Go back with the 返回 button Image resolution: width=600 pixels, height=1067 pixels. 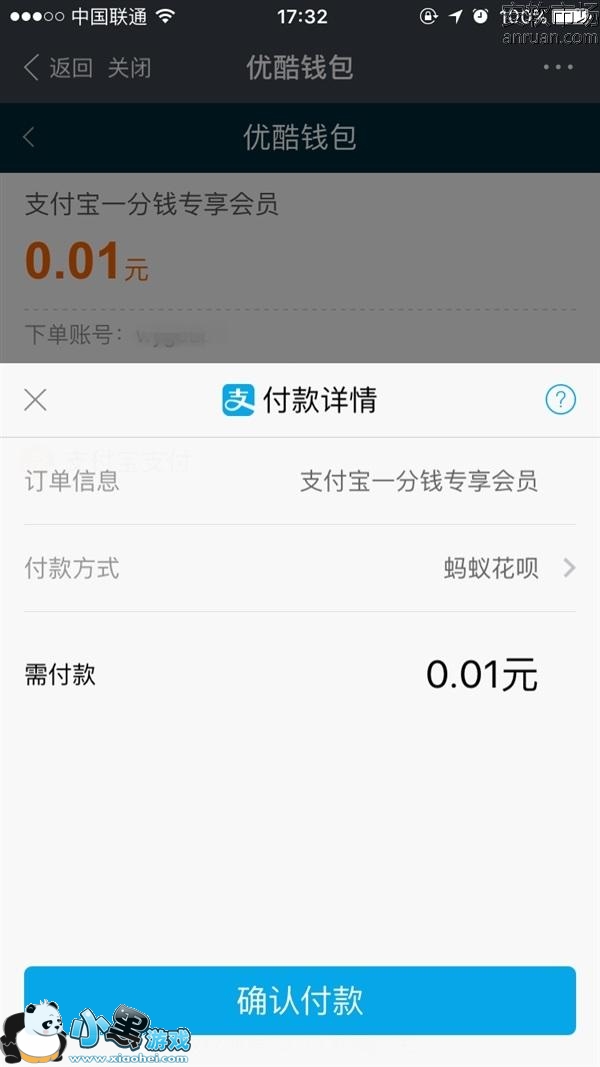click(58, 68)
